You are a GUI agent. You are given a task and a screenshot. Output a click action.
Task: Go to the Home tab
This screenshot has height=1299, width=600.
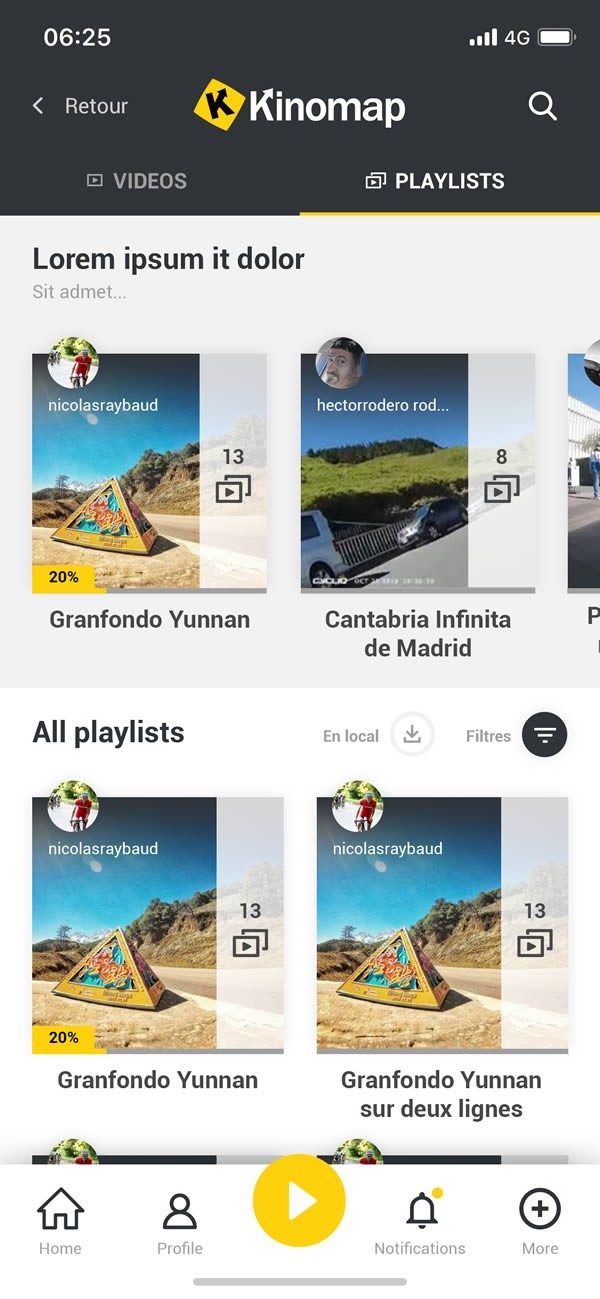[x=60, y=1221]
